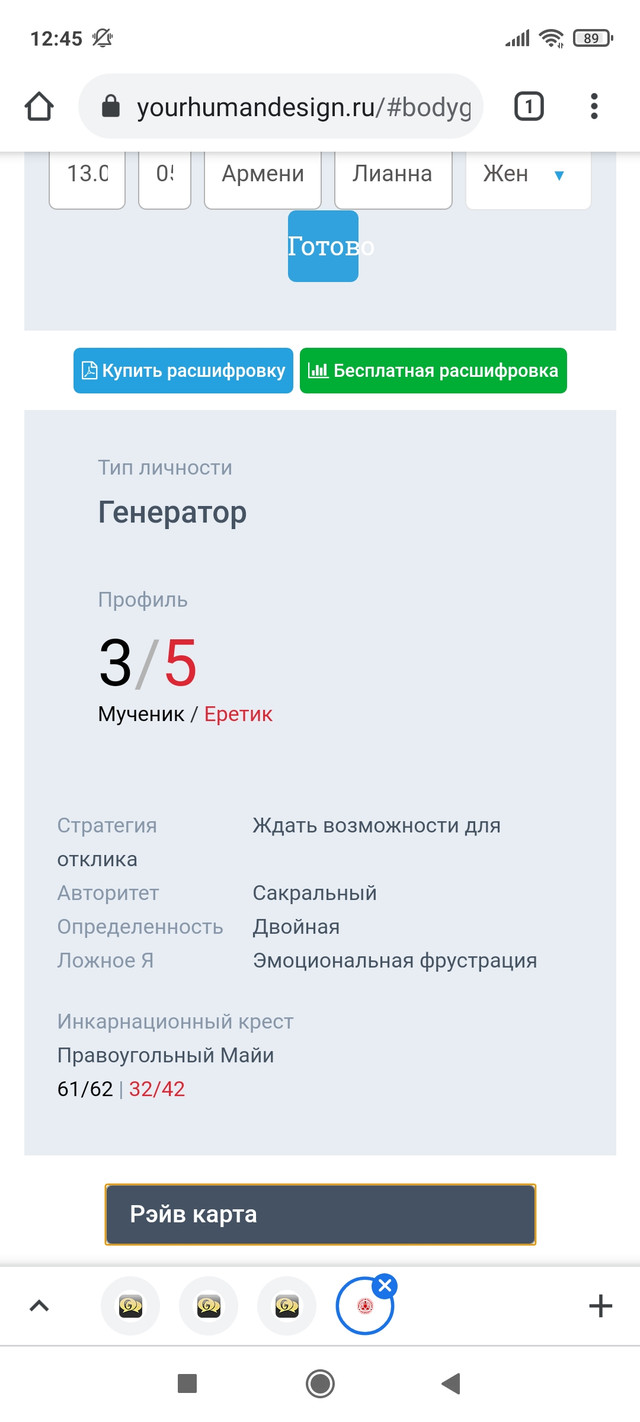The width and height of the screenshot is (640, 1422).
Task: Add a new browser tab
Action: pos(600,1306)
